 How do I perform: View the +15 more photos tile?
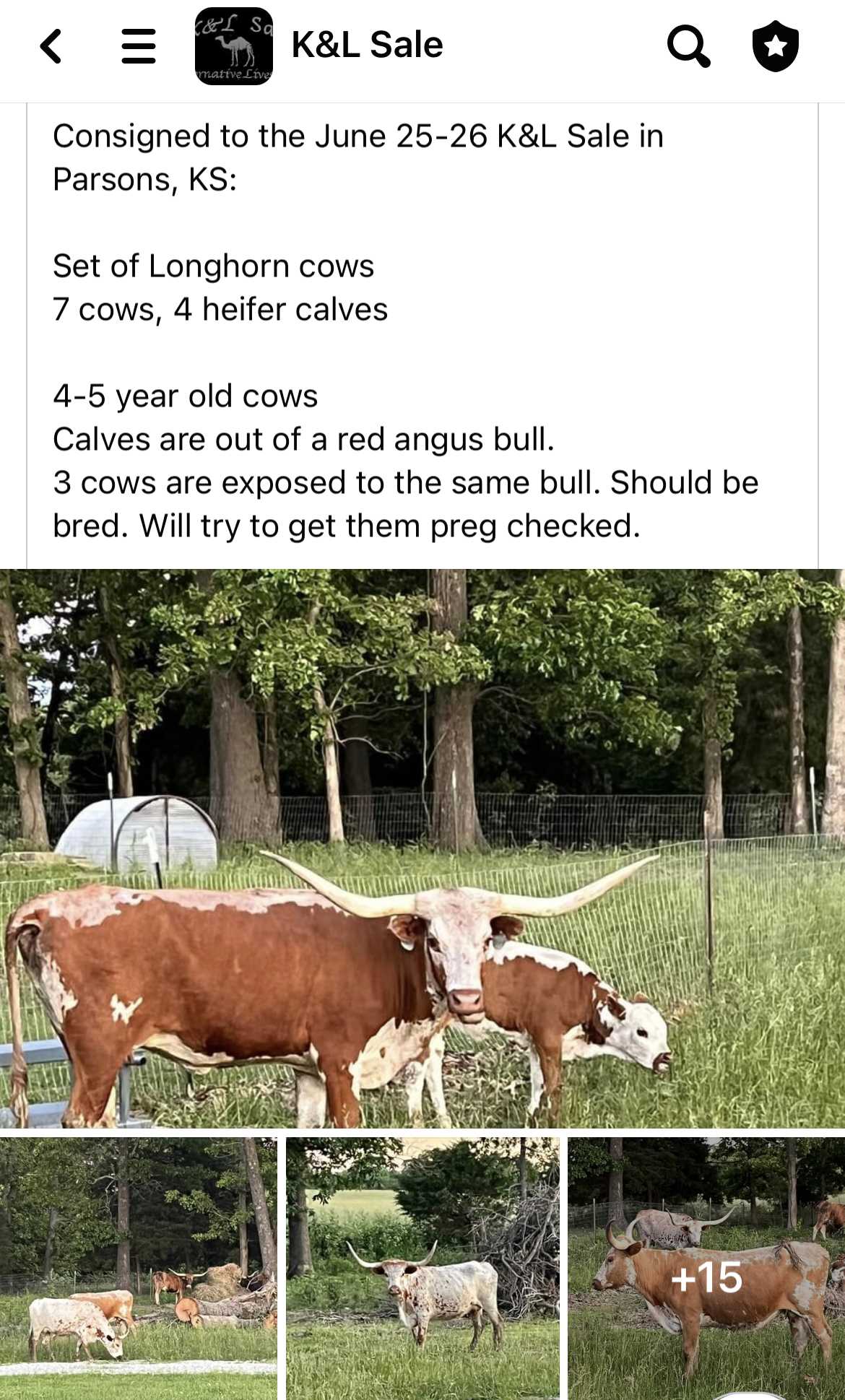pyautogui.click(x=706, y=1269)
